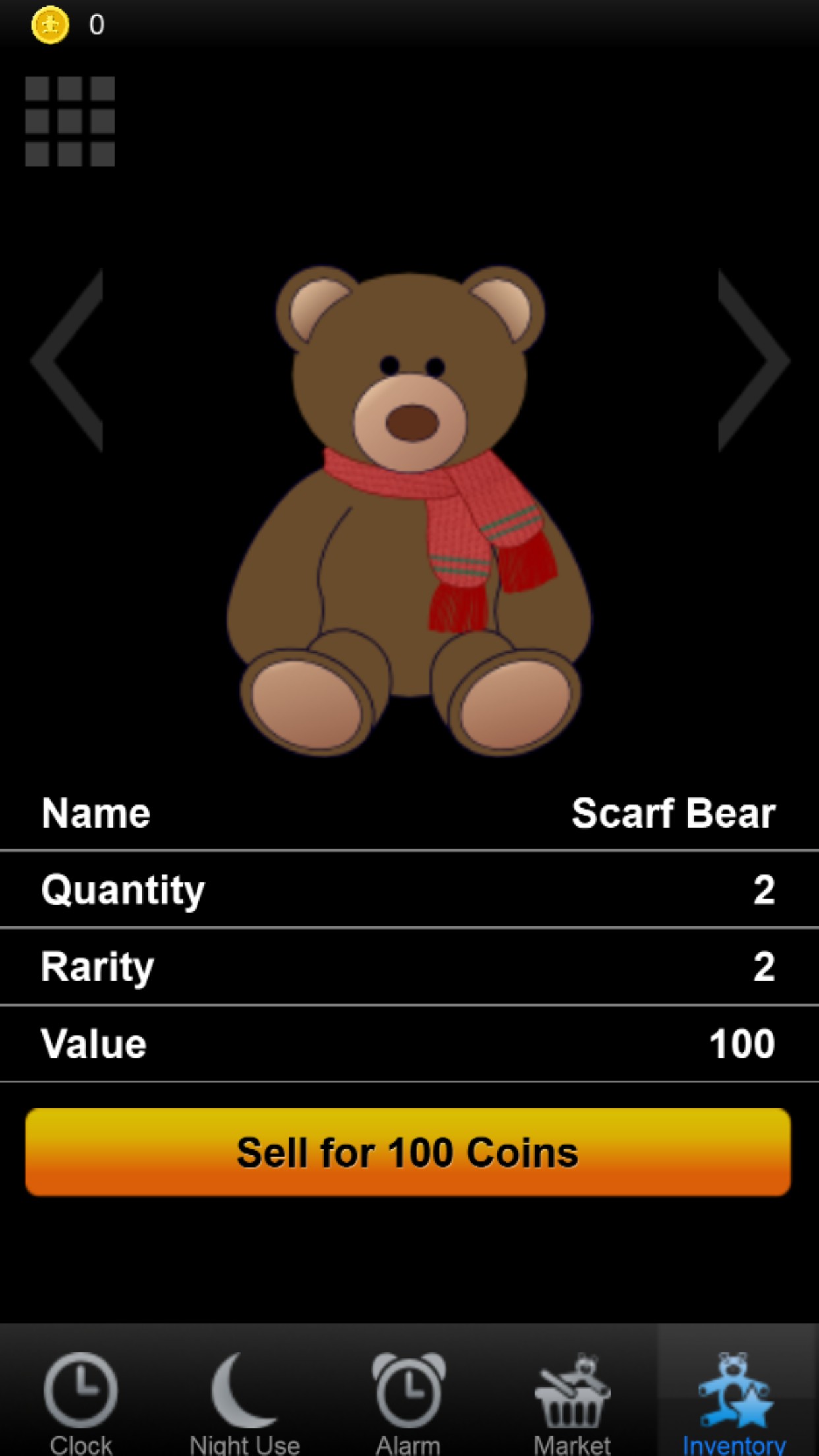Go to the previous inventory item
The width and height of the screenshot is (819, 1456).
click(x=68, y=360)
